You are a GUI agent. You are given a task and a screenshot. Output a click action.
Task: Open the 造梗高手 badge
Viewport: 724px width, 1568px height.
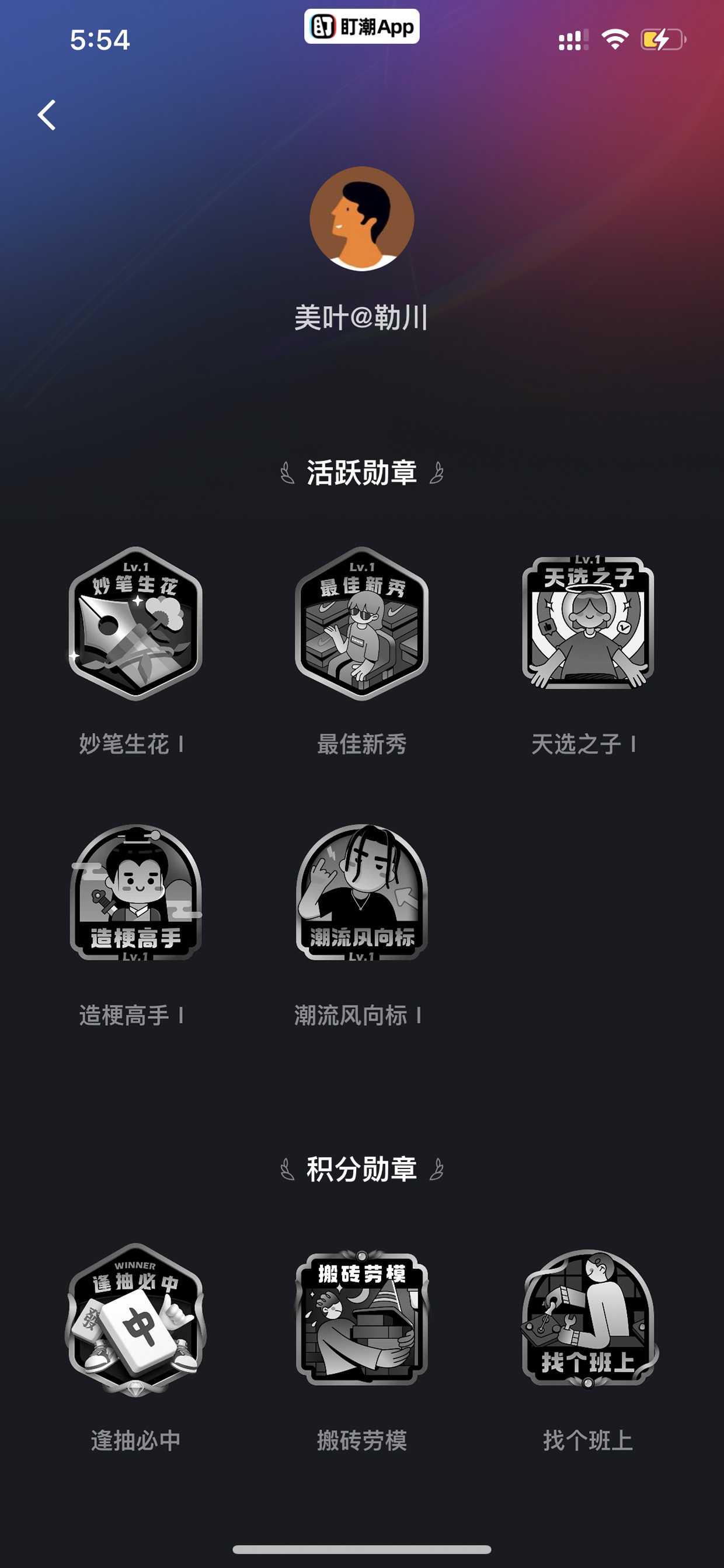(x=135, y=892)
